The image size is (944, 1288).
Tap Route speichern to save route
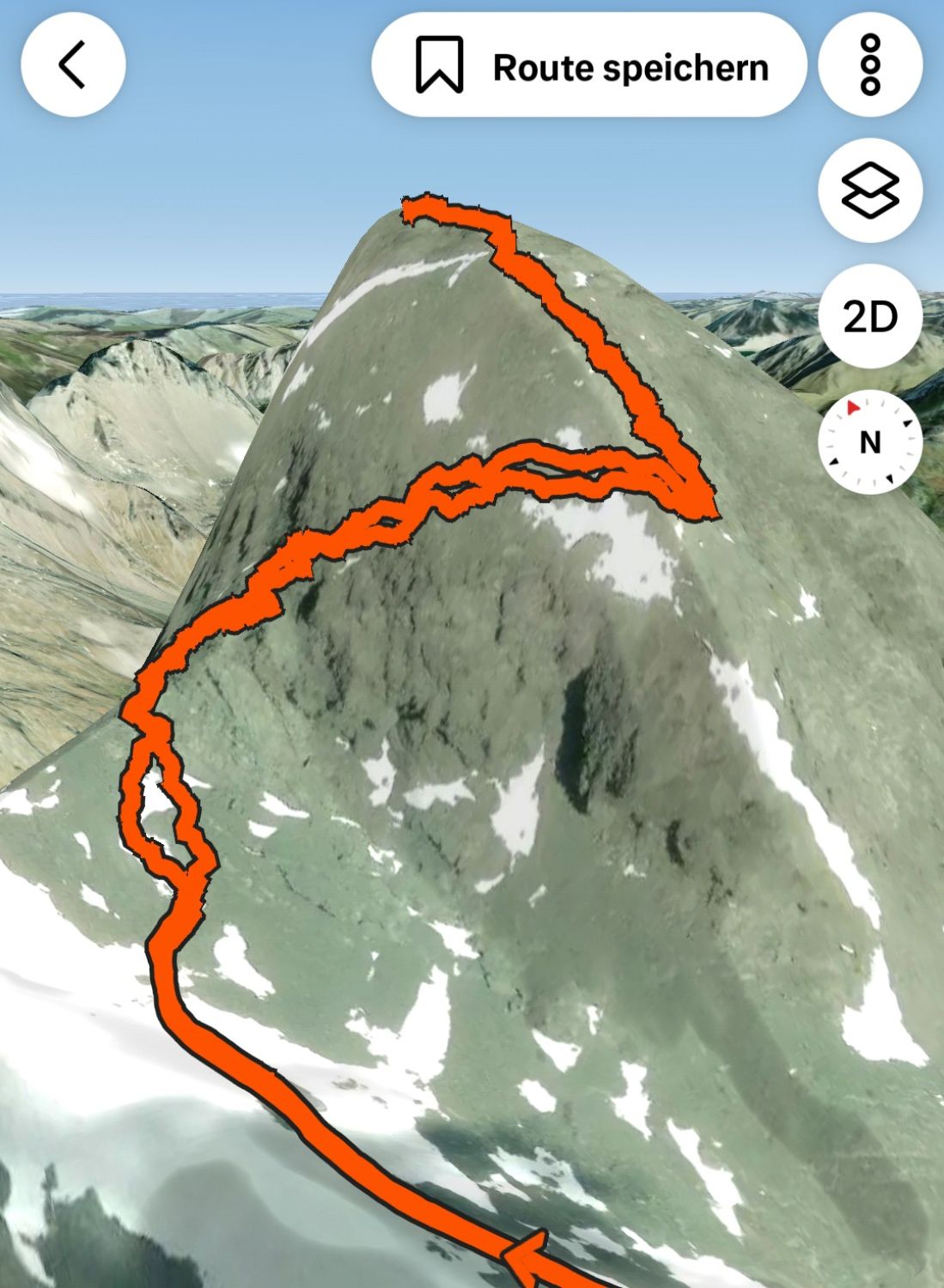pos(589,66)
